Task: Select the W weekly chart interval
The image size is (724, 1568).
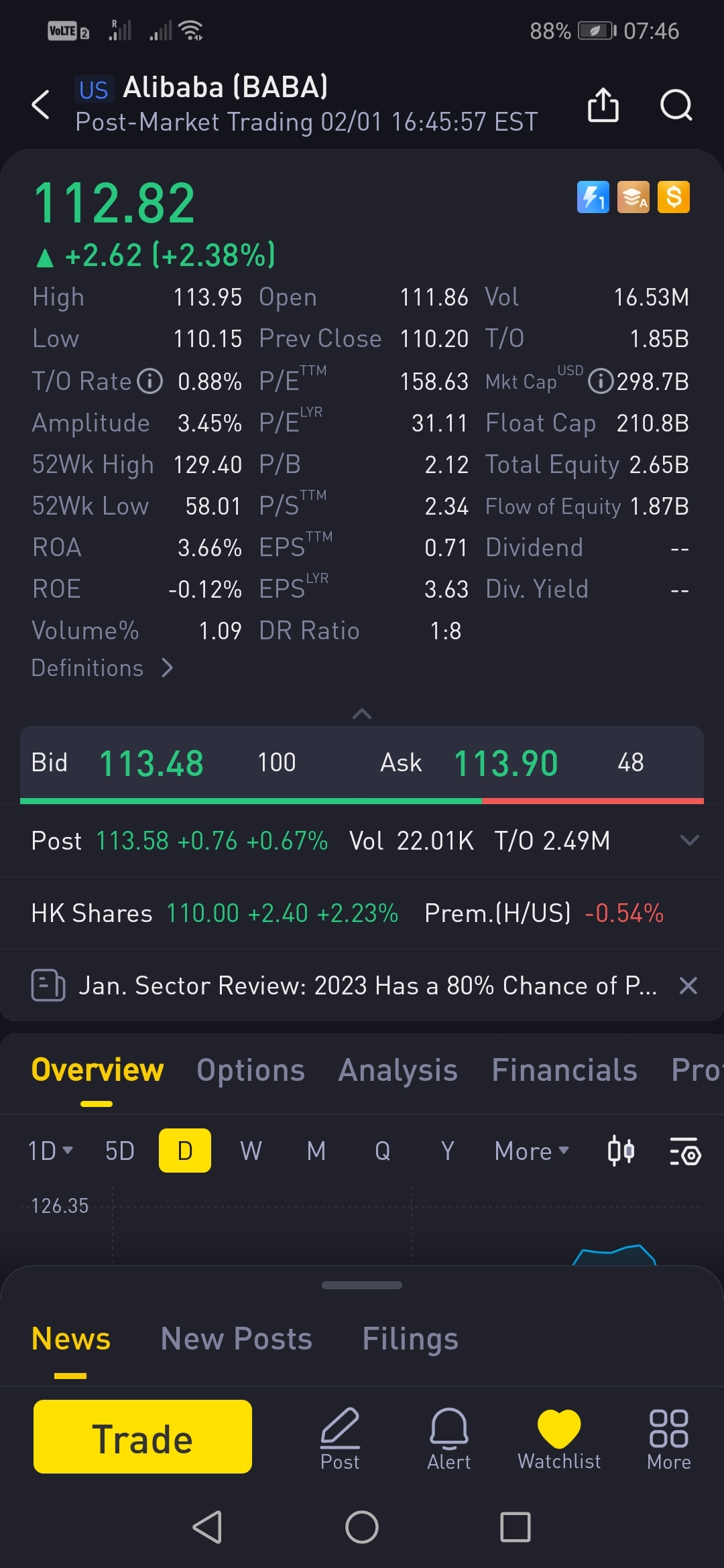Action: 251,1151
